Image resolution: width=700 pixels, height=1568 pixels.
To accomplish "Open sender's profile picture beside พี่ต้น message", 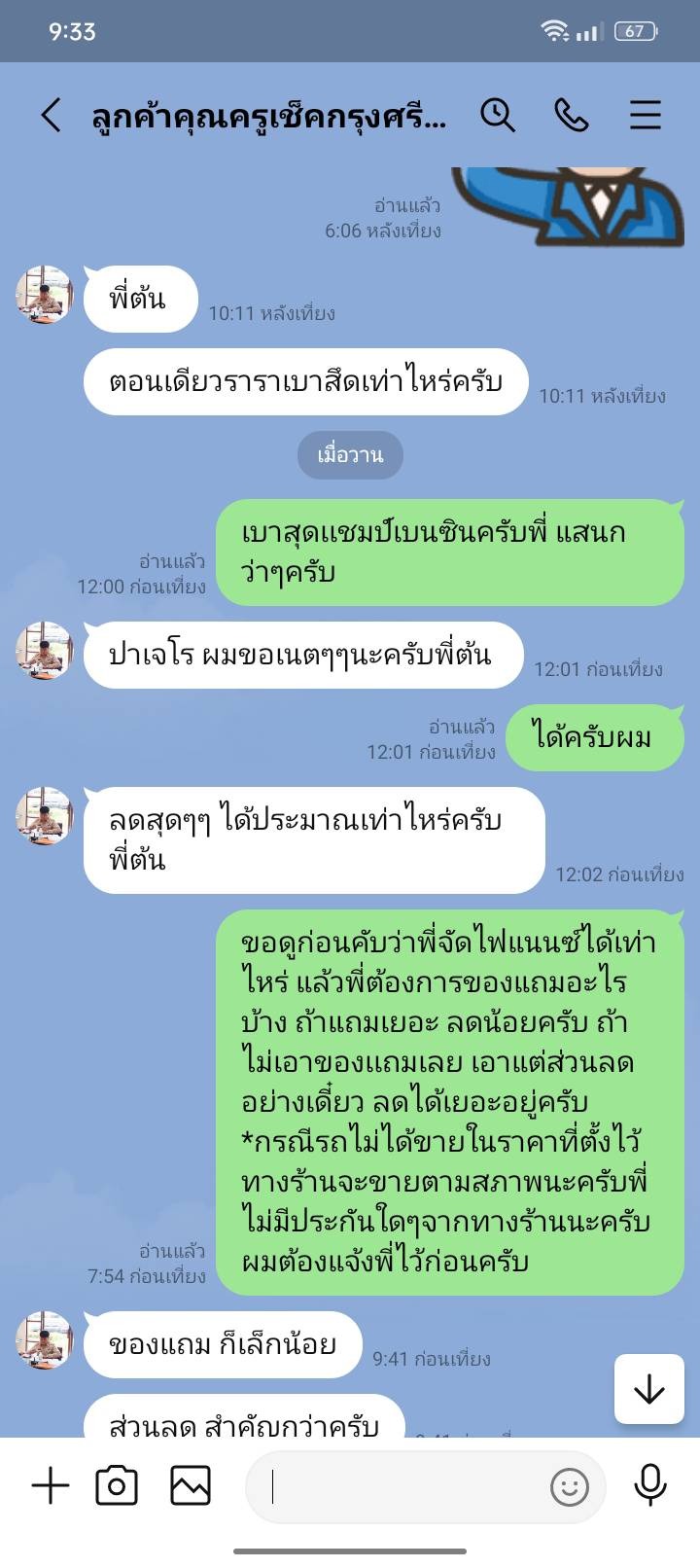I will click(45, 294).
